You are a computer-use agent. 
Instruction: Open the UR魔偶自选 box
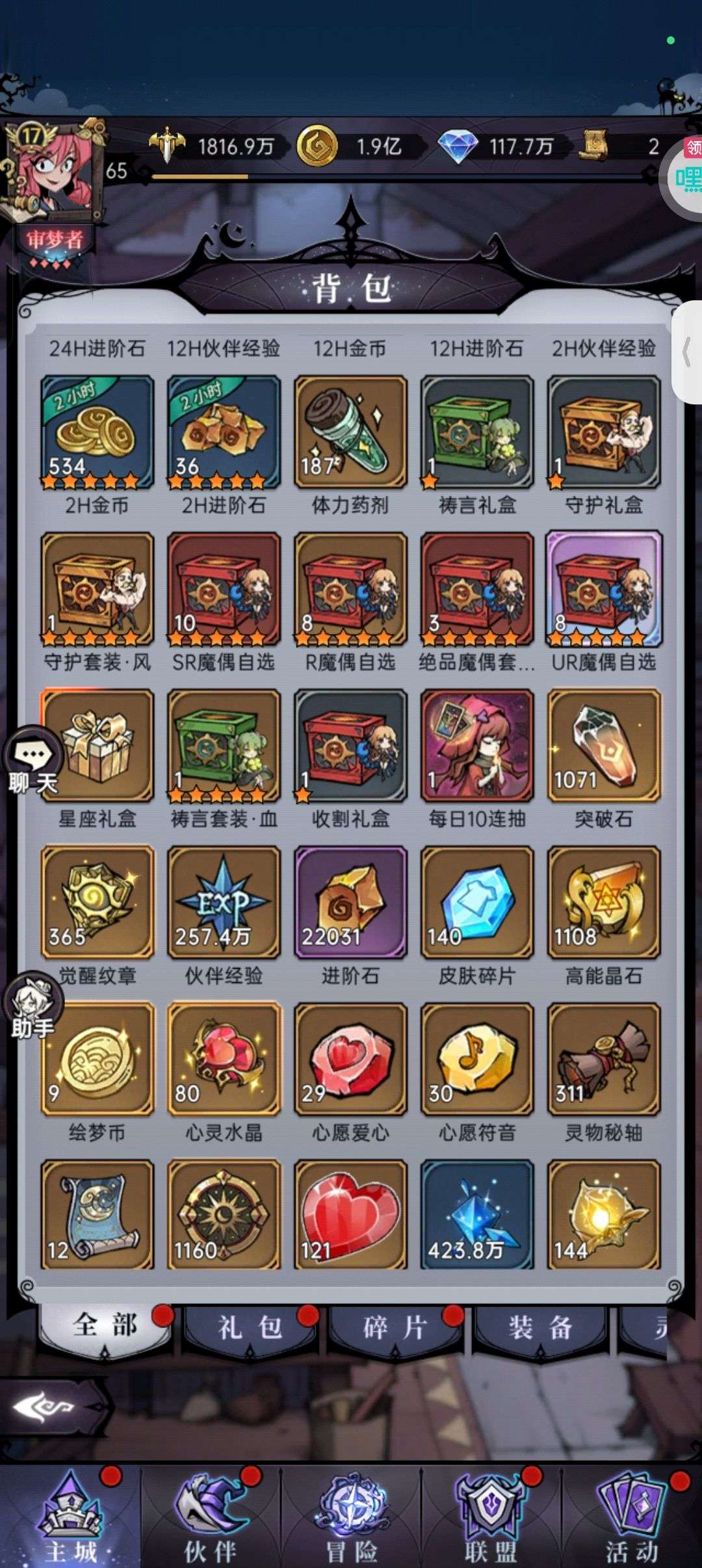pos(604,589)
